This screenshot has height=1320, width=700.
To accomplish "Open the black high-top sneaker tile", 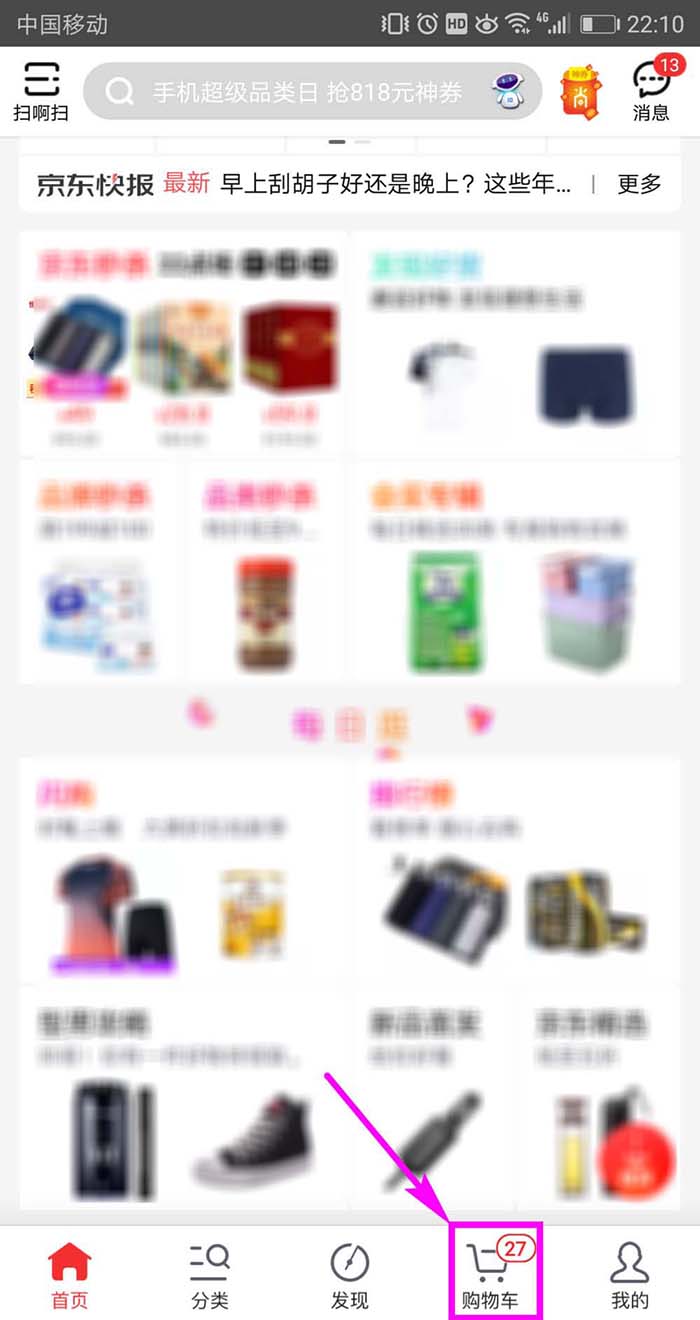I will (252, 1140).
